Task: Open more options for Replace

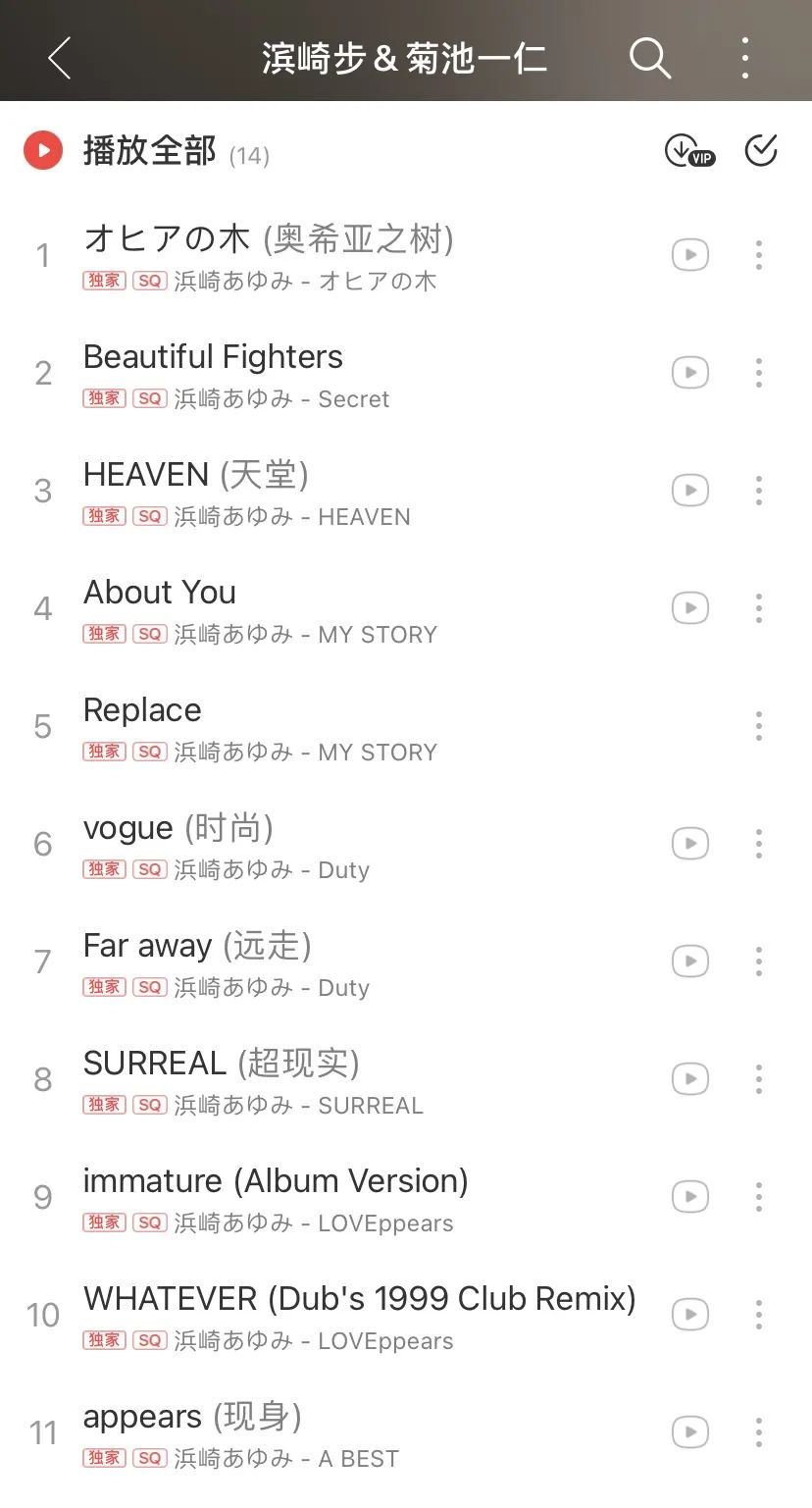Action: tap(759, 726)
